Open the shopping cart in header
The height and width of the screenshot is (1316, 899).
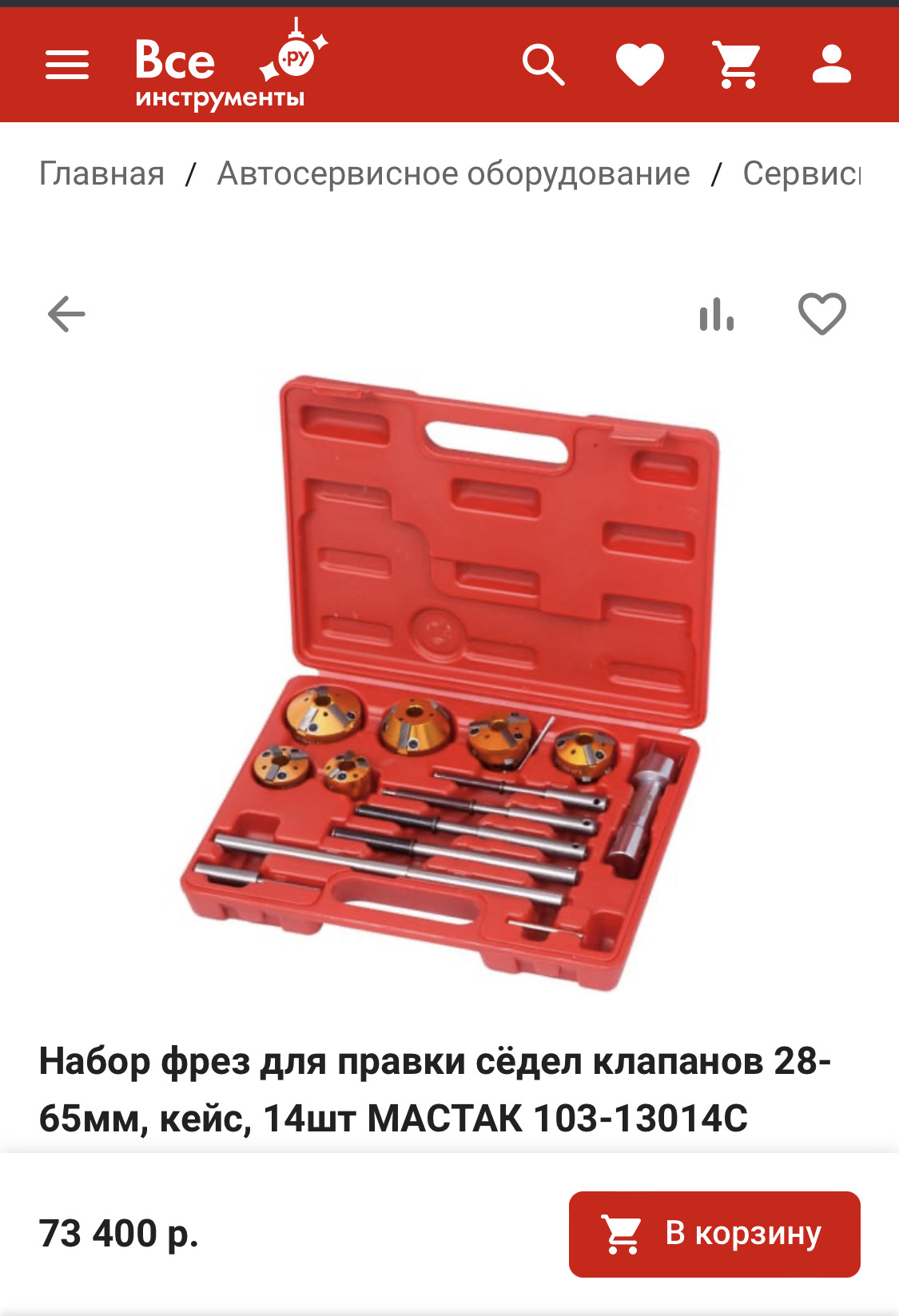click(x=737, y=65)
